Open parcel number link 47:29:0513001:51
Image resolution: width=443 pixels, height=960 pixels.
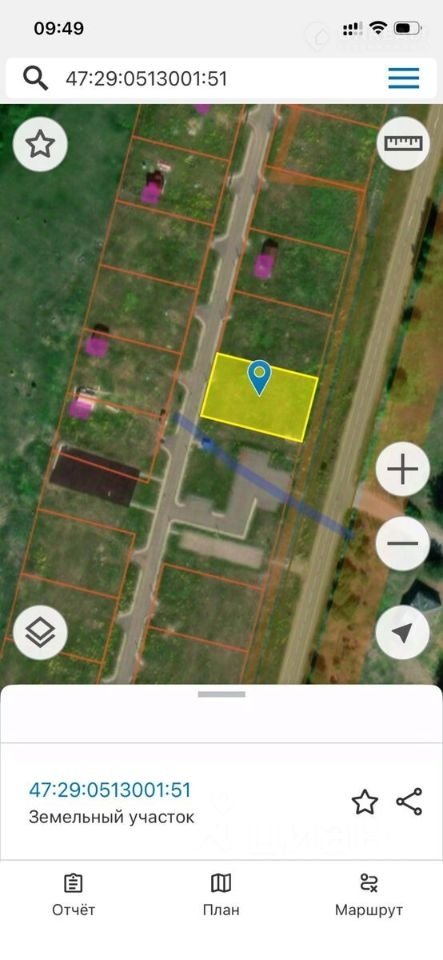point(110,790)
